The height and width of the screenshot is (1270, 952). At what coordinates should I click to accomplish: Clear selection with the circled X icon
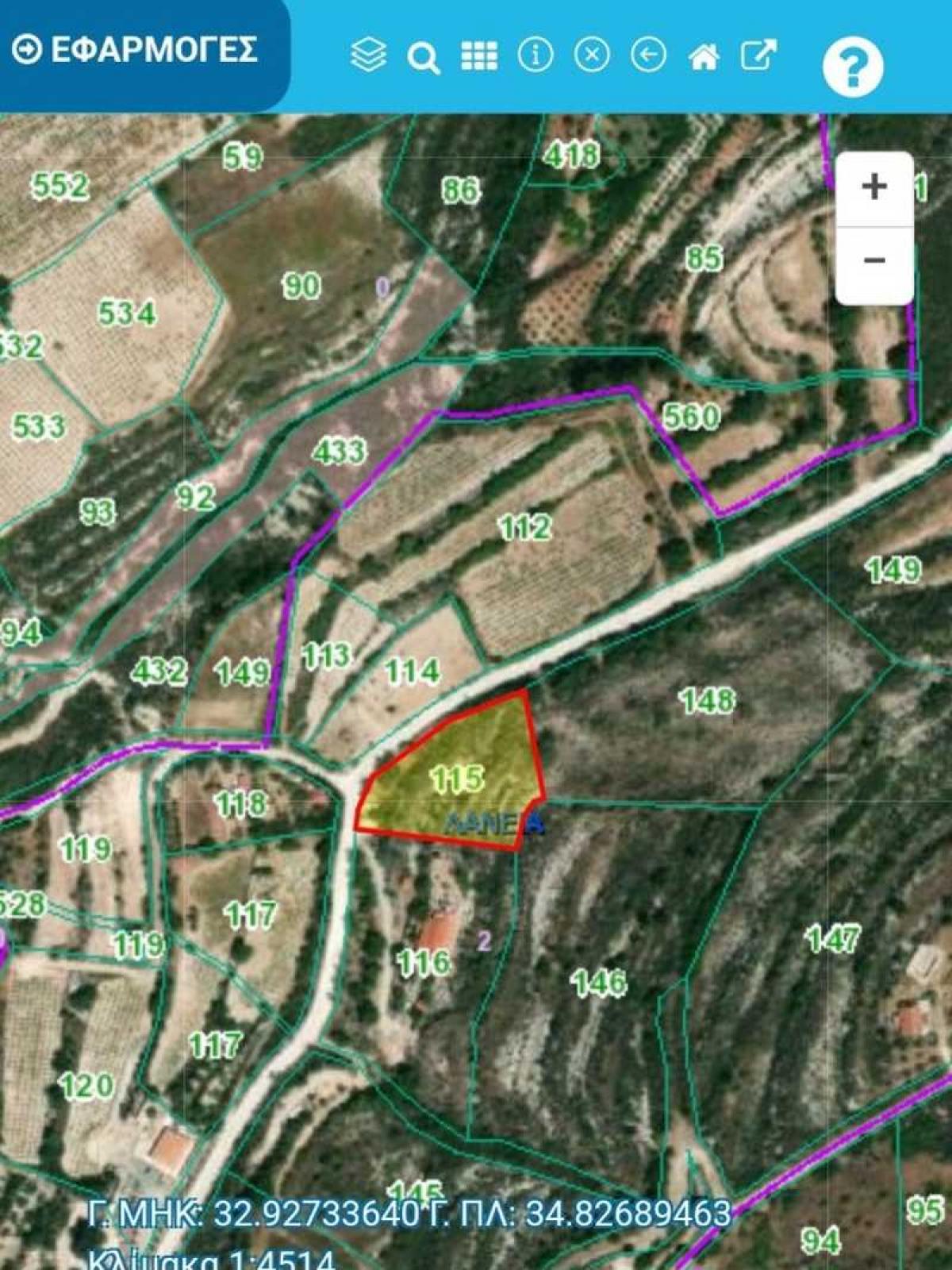[x=592, y=56]
